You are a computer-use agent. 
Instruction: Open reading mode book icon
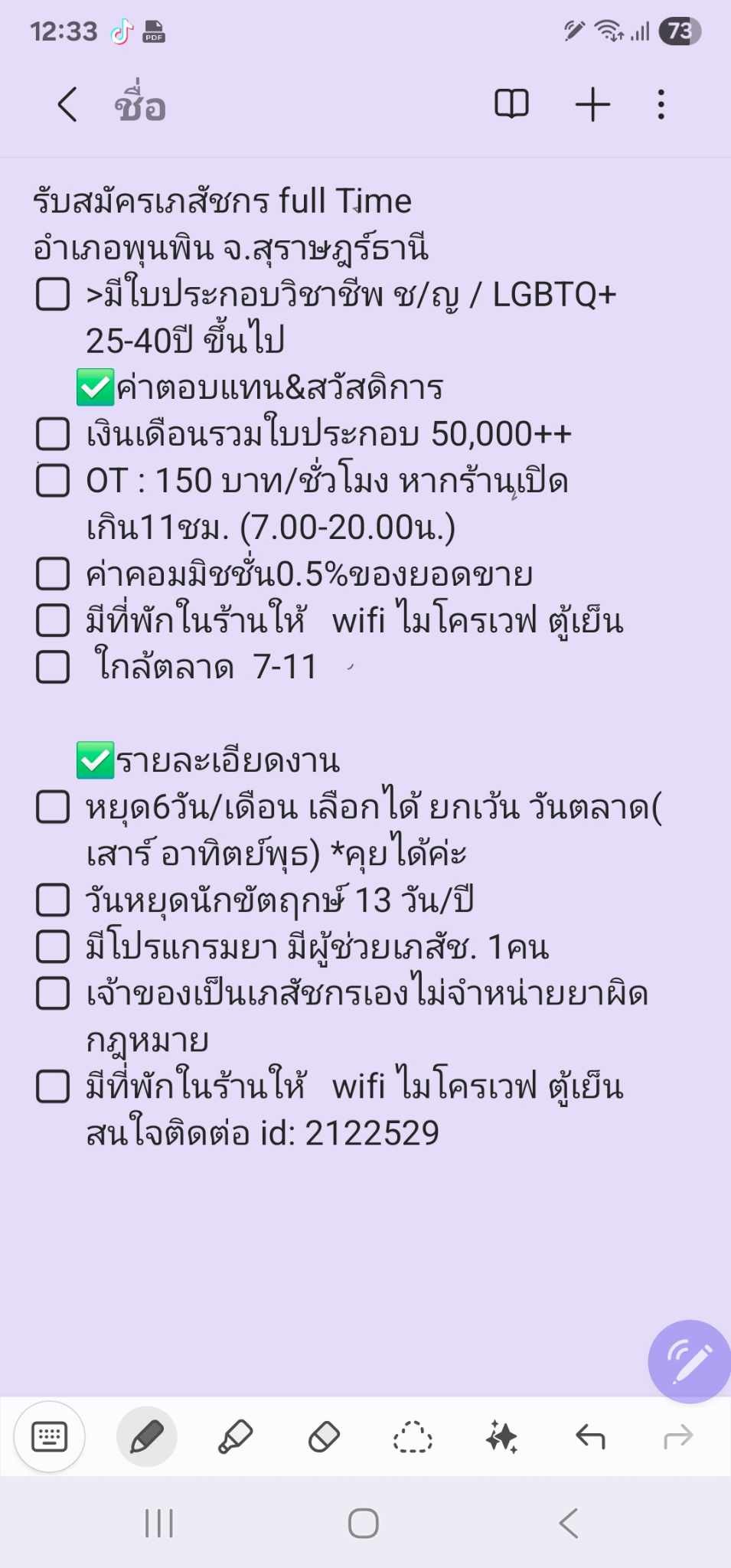(511, 103)
